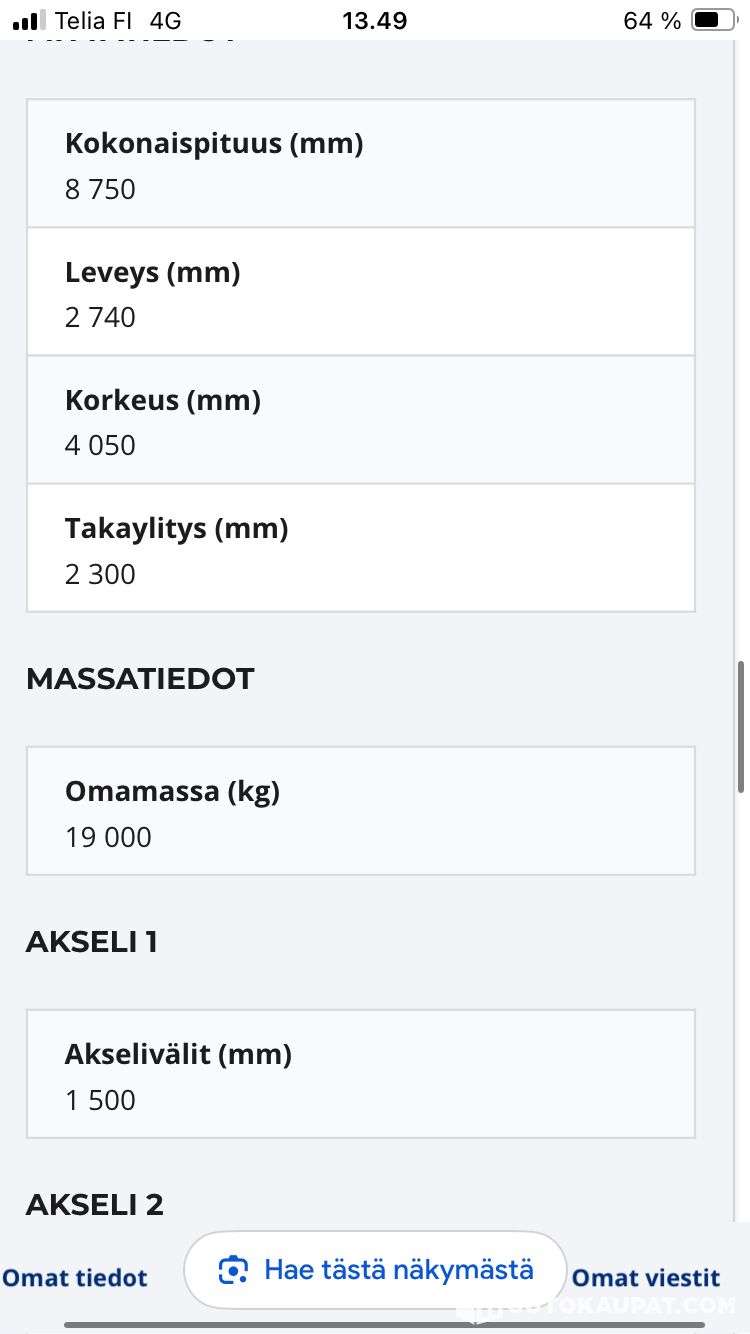Go to Omat viestit
The width and height of the screenshot is (750, 1334).
pos(646,1278)
